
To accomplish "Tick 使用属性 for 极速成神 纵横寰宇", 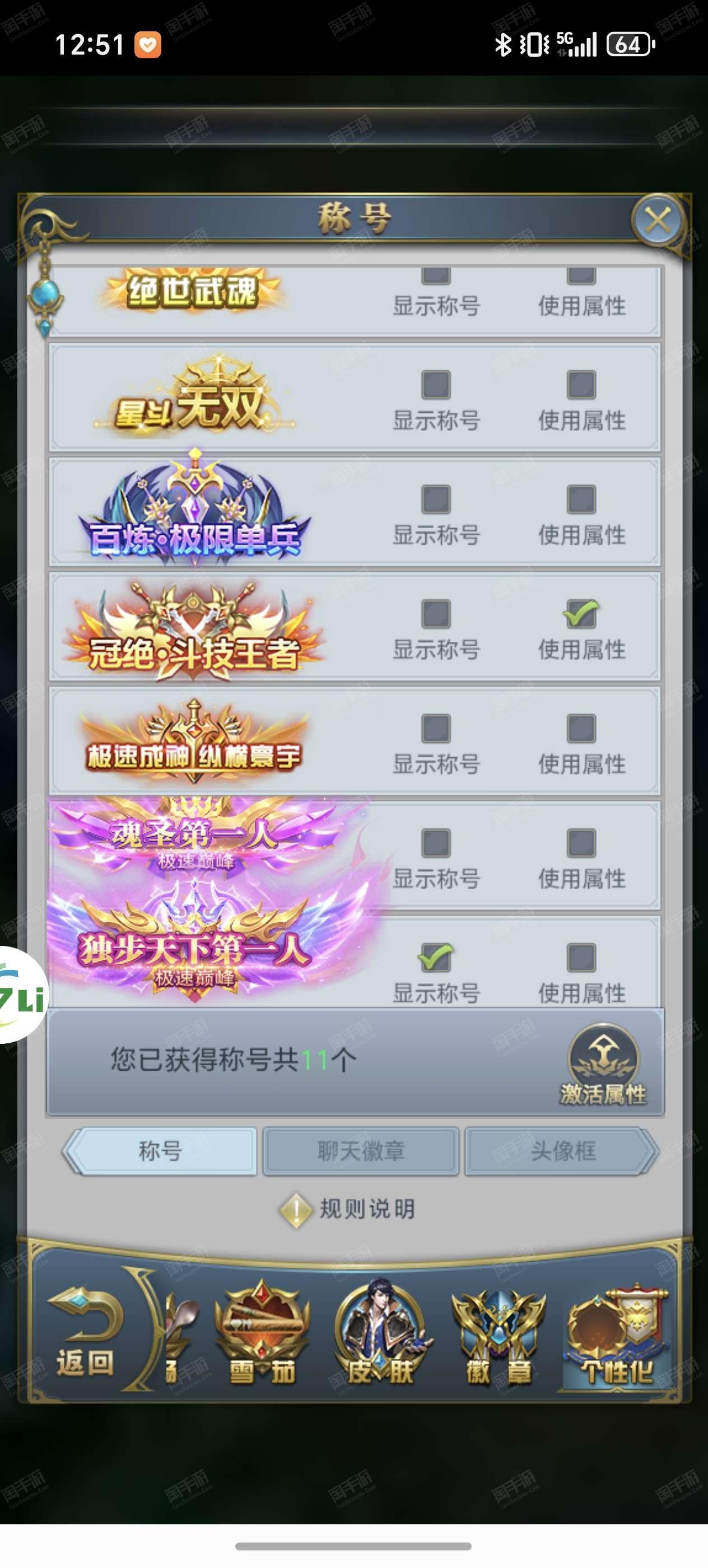I will pyautogui.click(x=581, y=728).
